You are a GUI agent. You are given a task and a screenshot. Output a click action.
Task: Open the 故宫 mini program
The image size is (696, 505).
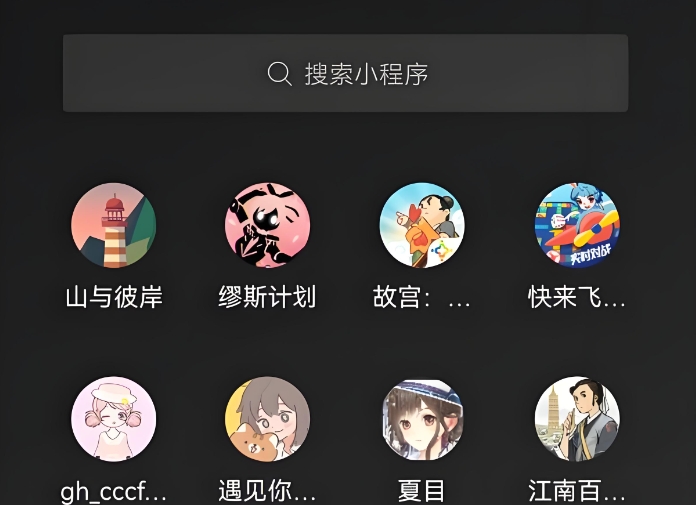pyautogui.click(x=422, y=225)
